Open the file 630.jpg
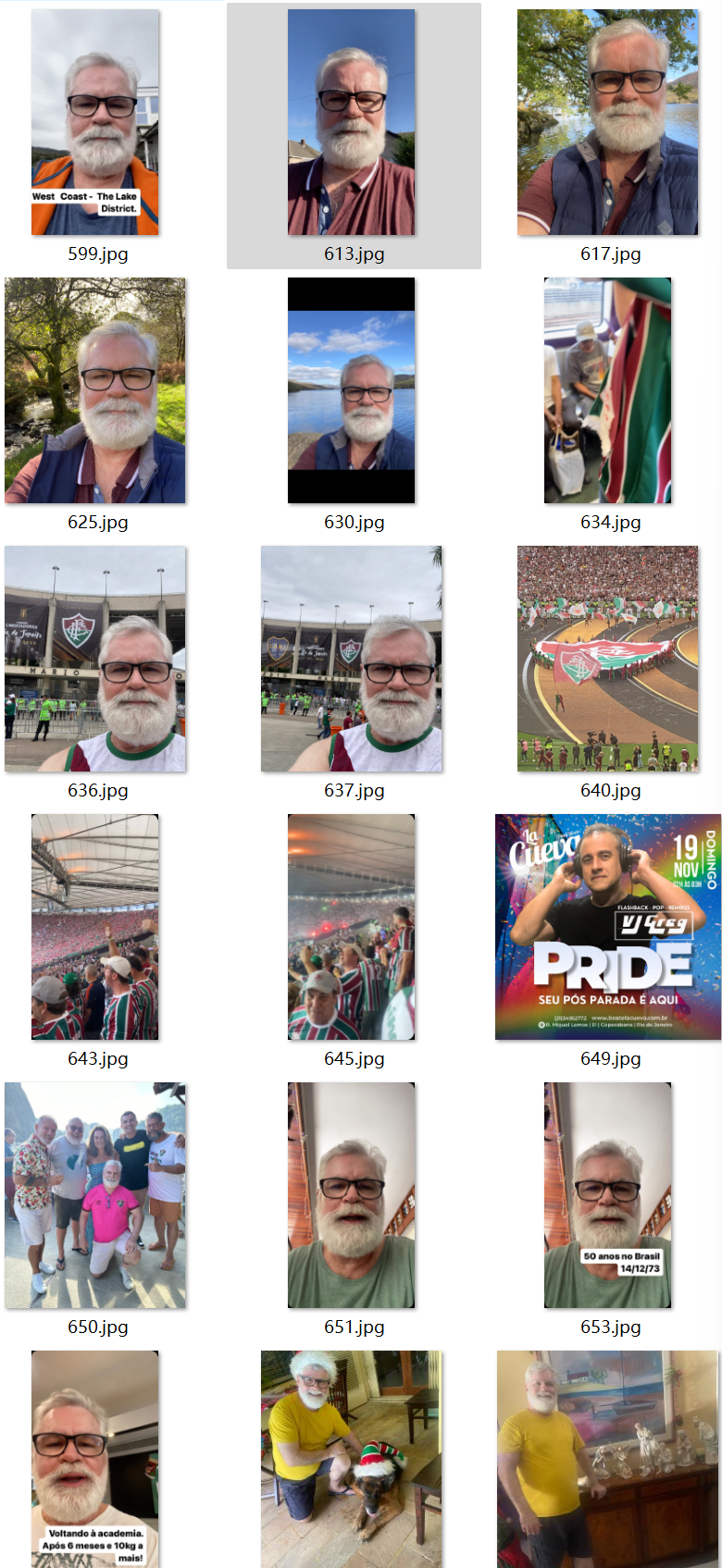722x1568 pixels. coord(352,390)
